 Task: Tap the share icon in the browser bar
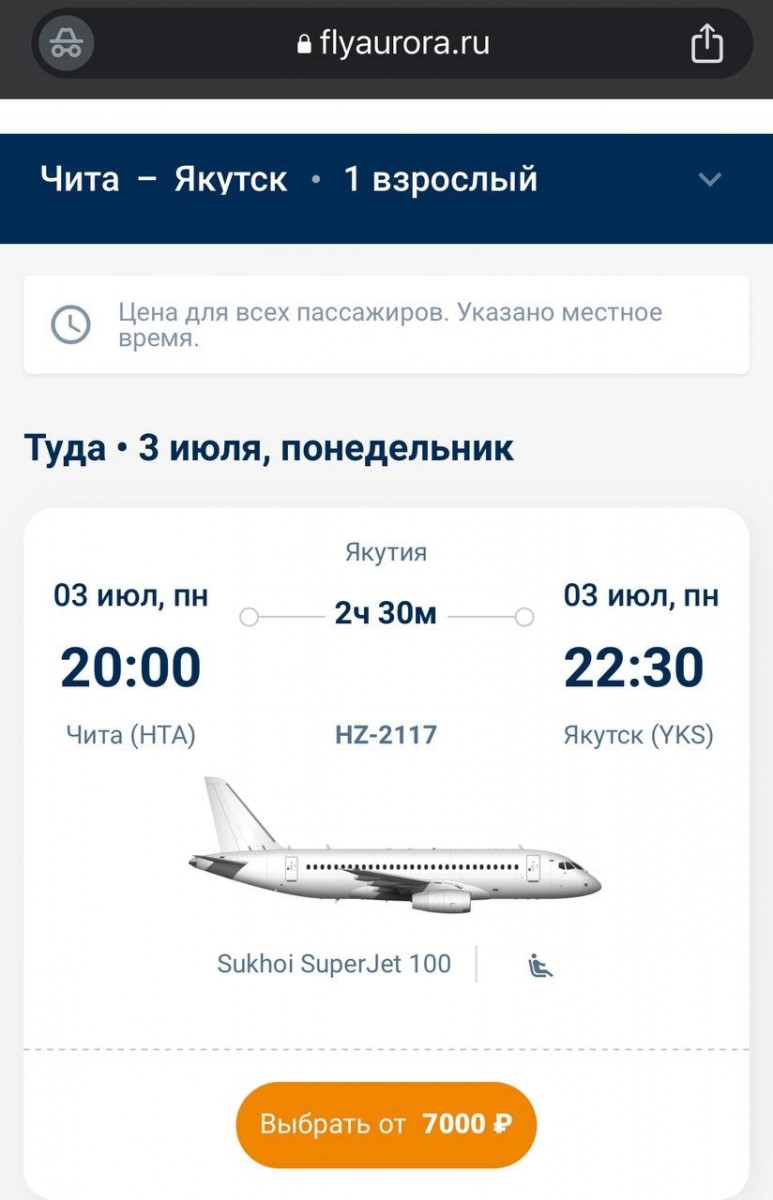[x=706, y=44]
